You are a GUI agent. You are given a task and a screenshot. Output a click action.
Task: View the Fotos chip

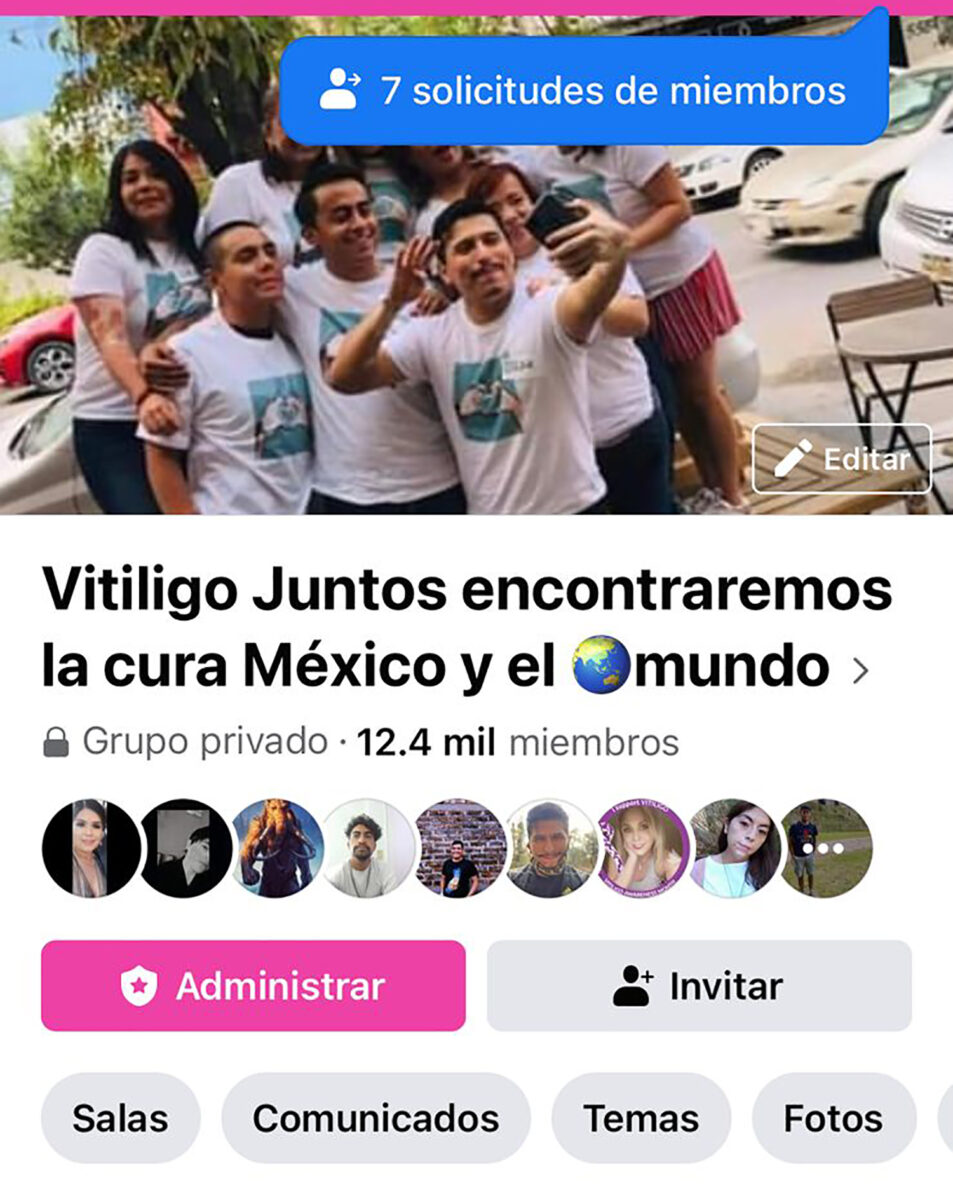pyautogui.click(x=833, y=1118)
